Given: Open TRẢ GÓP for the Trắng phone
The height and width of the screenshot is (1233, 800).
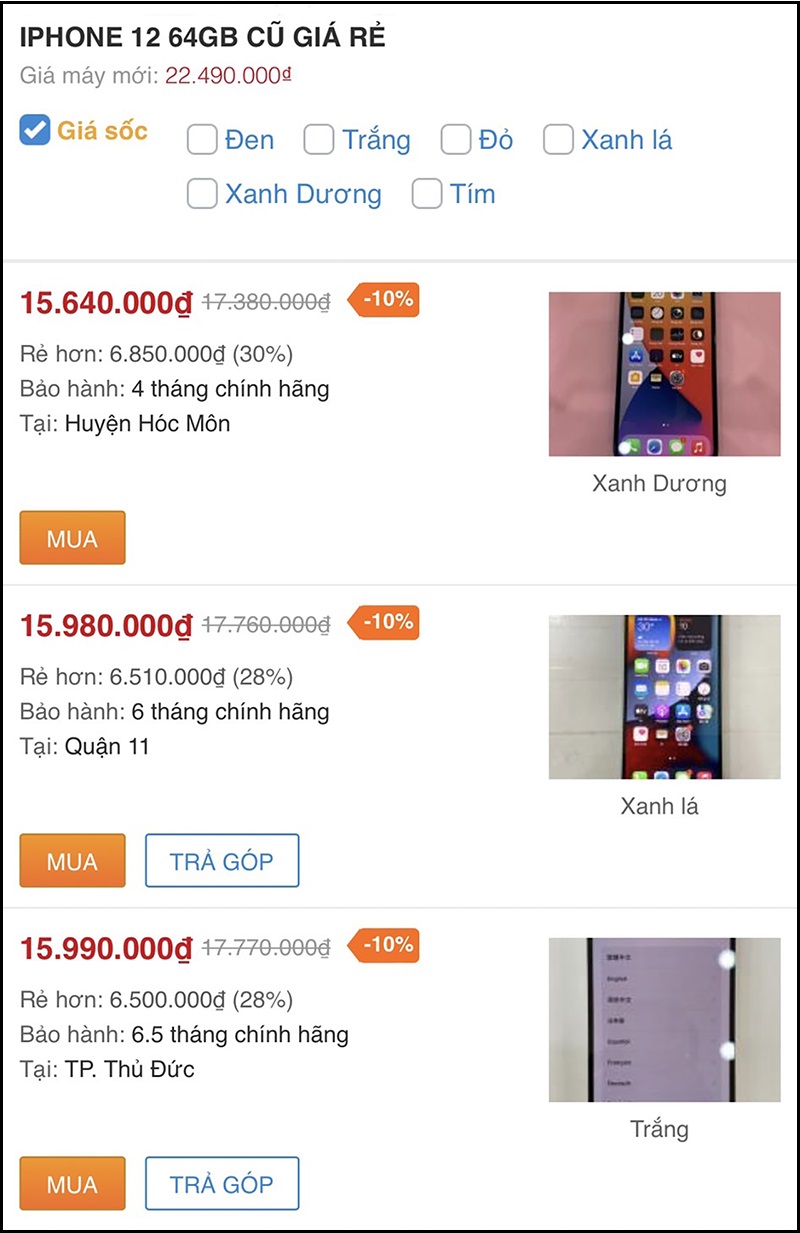Looking at the screenshot, I should coord(222,1184).
